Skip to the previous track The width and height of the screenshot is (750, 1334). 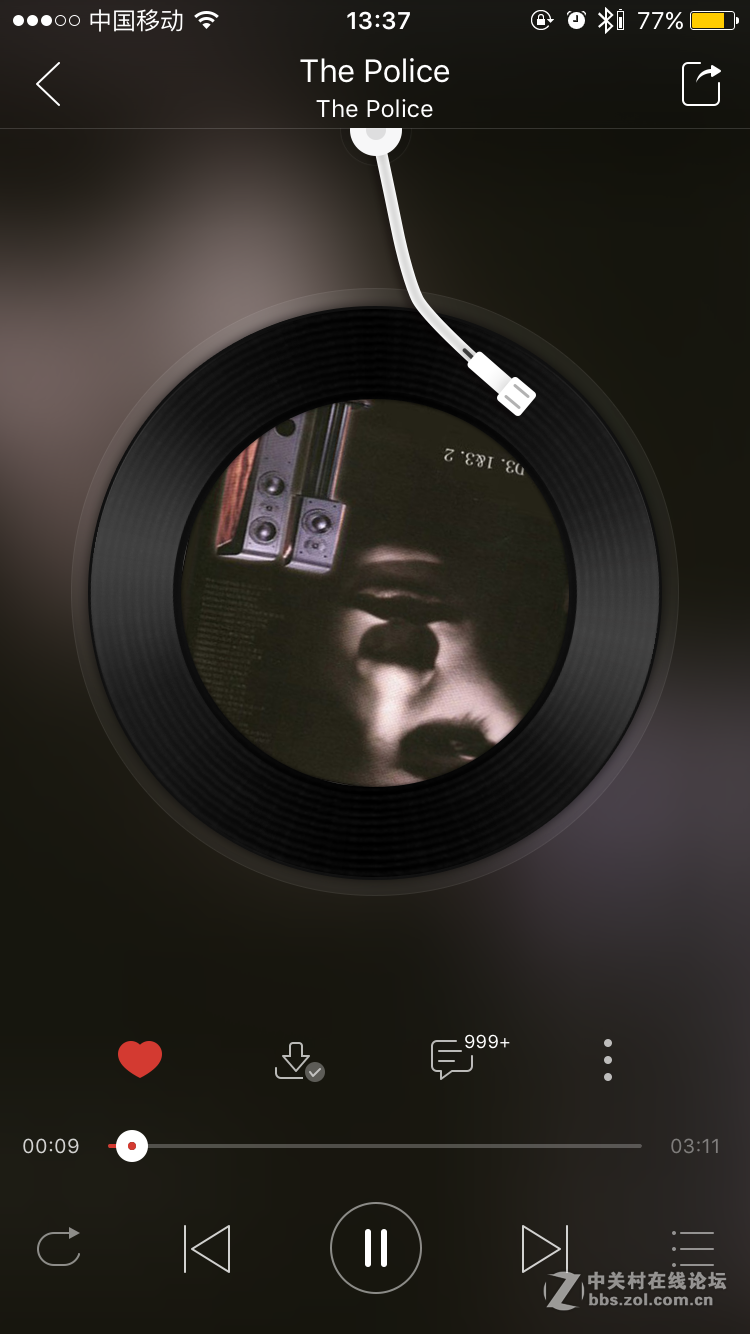coord(207,1248)
